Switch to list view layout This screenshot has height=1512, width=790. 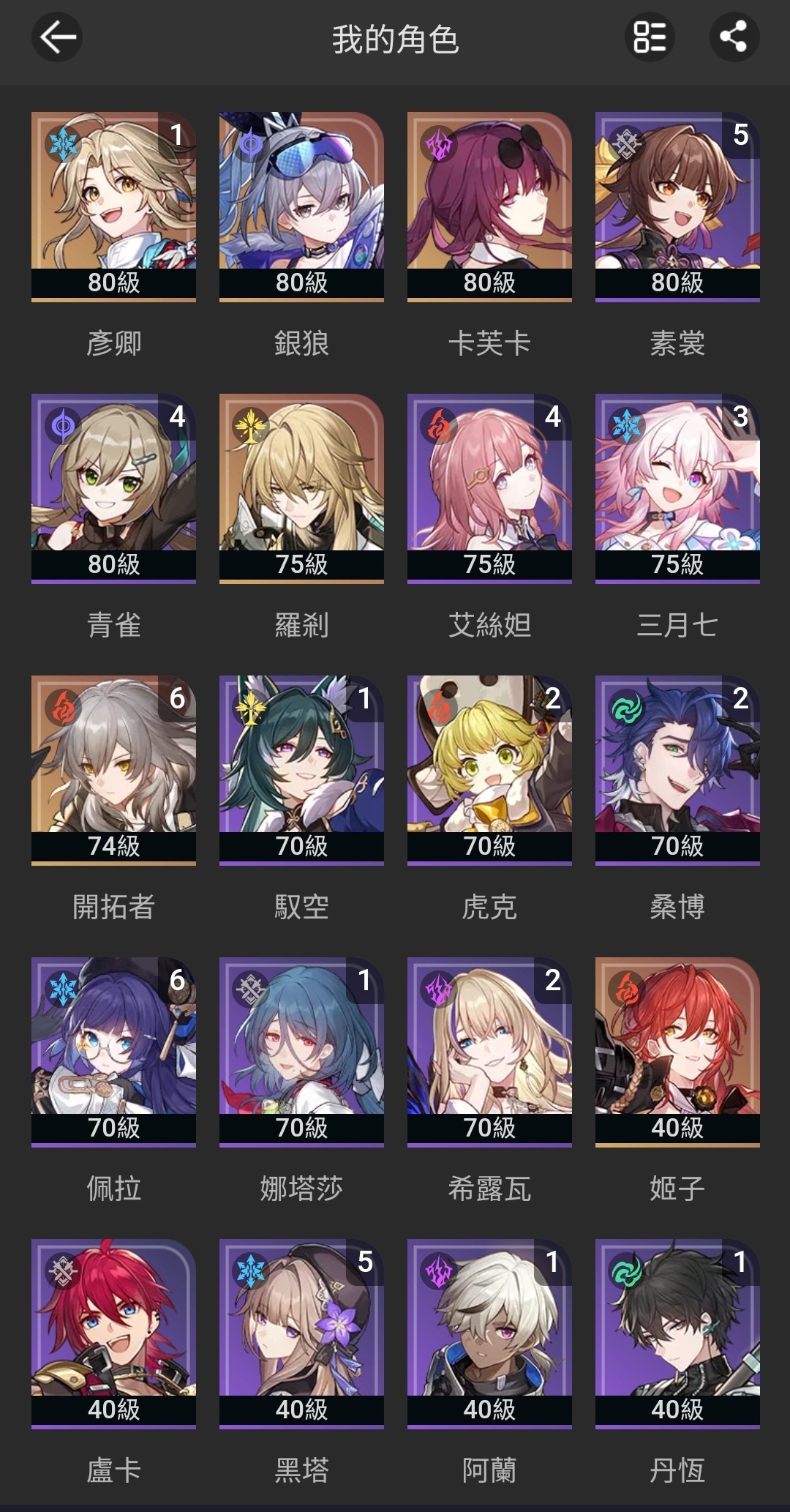click(x=650, y=37)
